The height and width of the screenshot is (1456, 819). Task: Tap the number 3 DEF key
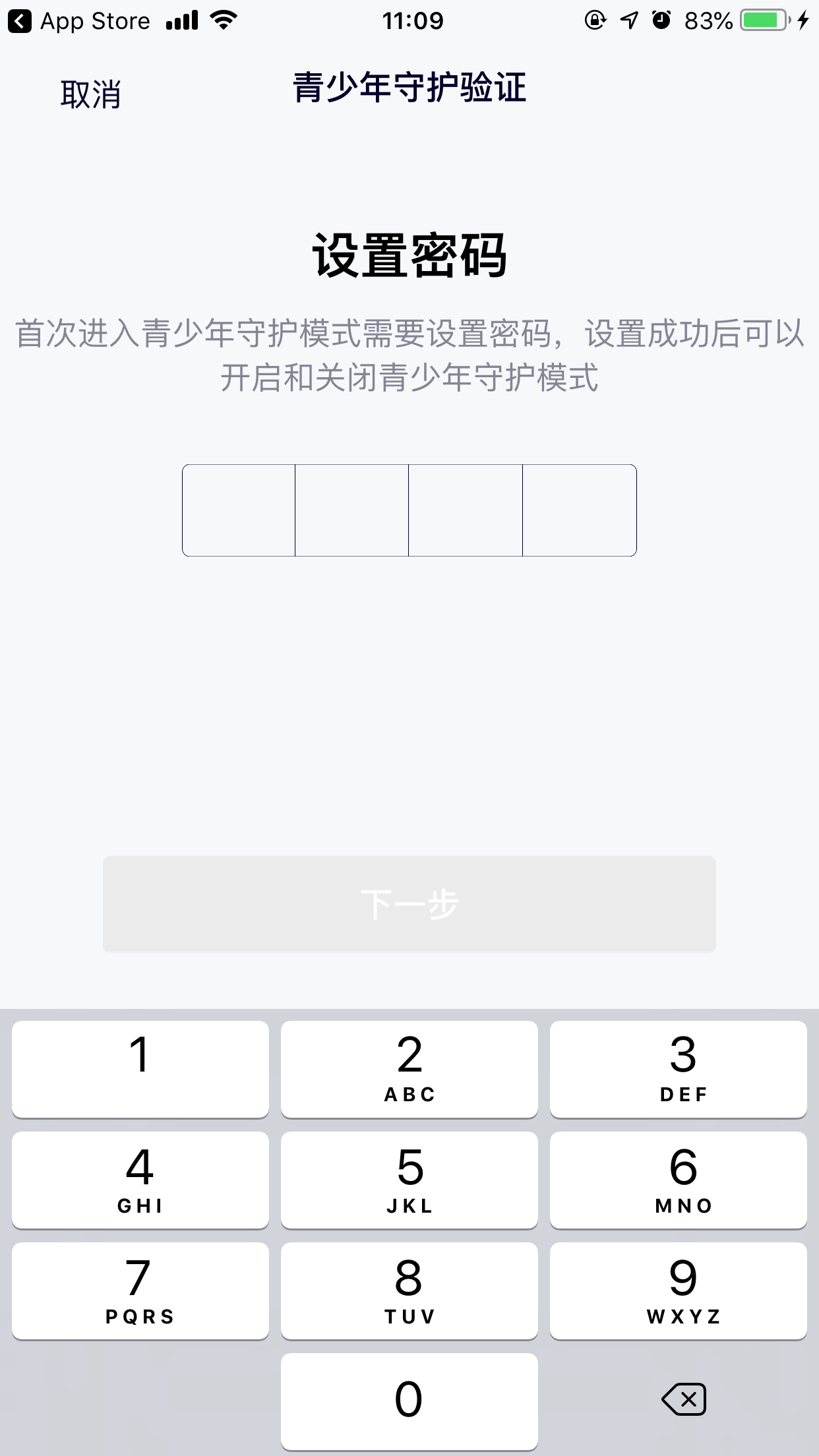(x=679, y=1068)
